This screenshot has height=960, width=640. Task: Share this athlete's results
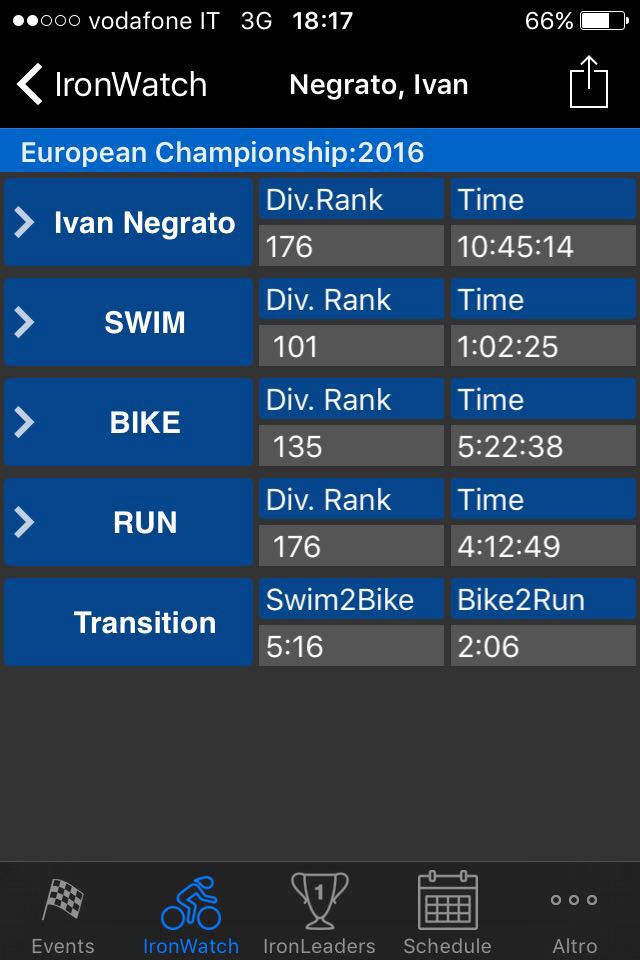589,83
